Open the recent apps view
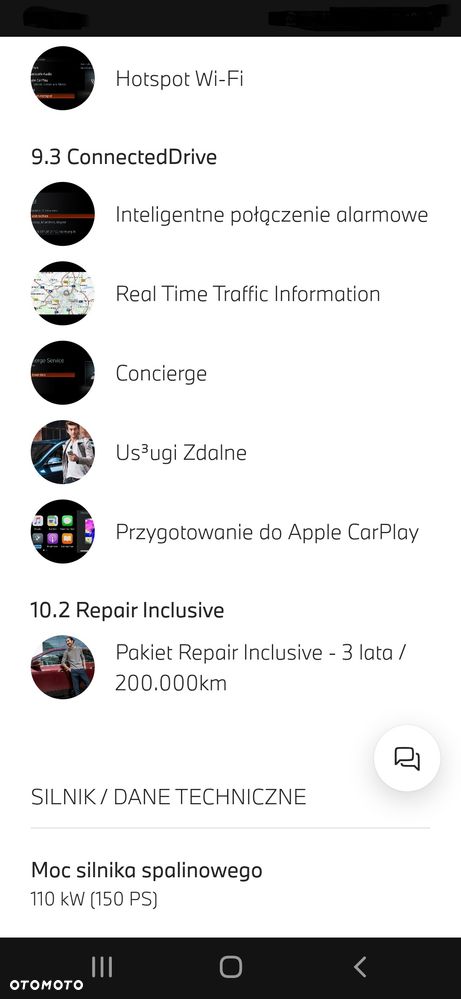 coord(102,967)
